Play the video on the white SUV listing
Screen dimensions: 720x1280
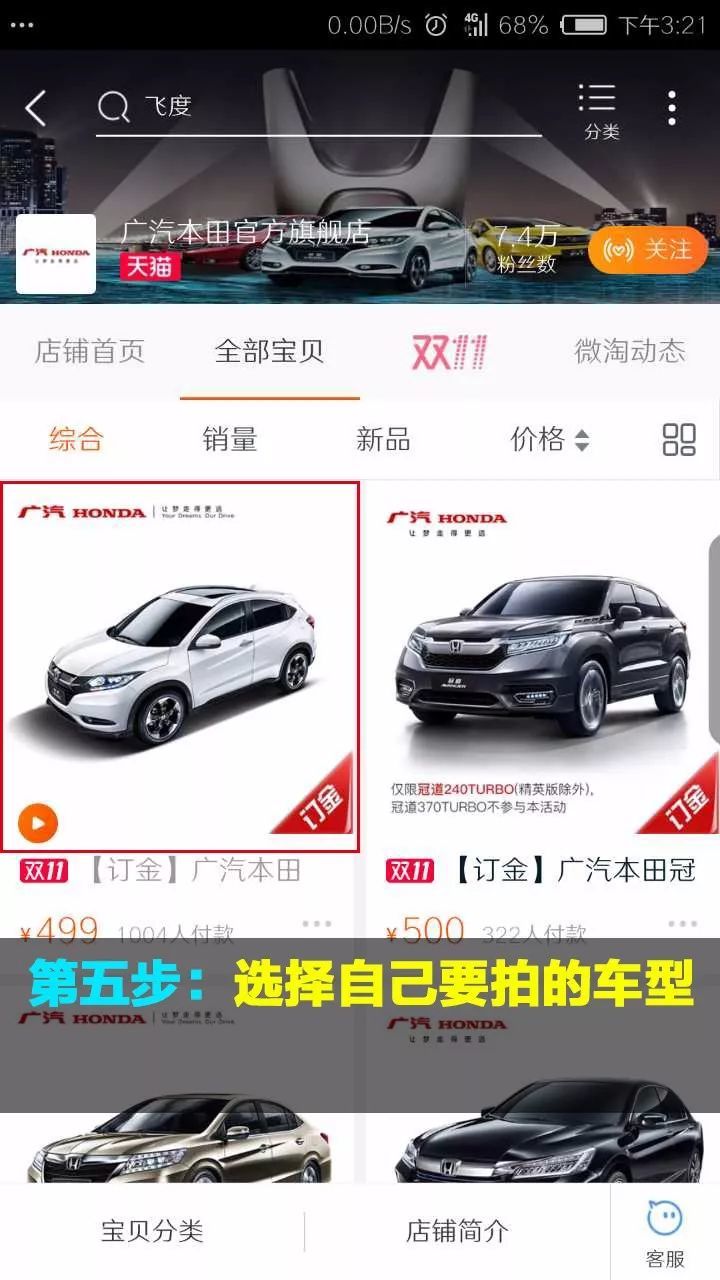point(38,824)
